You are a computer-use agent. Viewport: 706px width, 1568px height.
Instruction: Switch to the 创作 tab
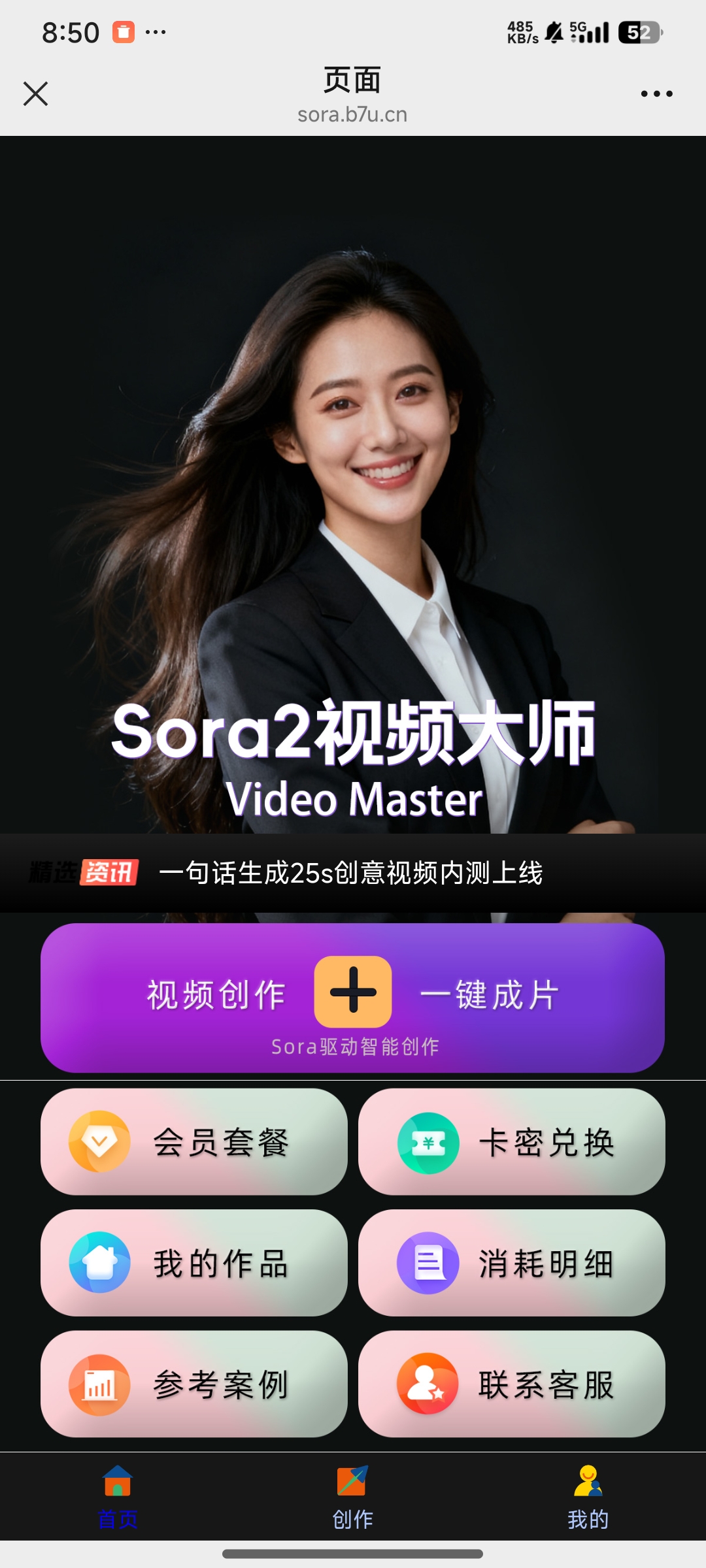pyautogui.click(x=352, y=1497)
